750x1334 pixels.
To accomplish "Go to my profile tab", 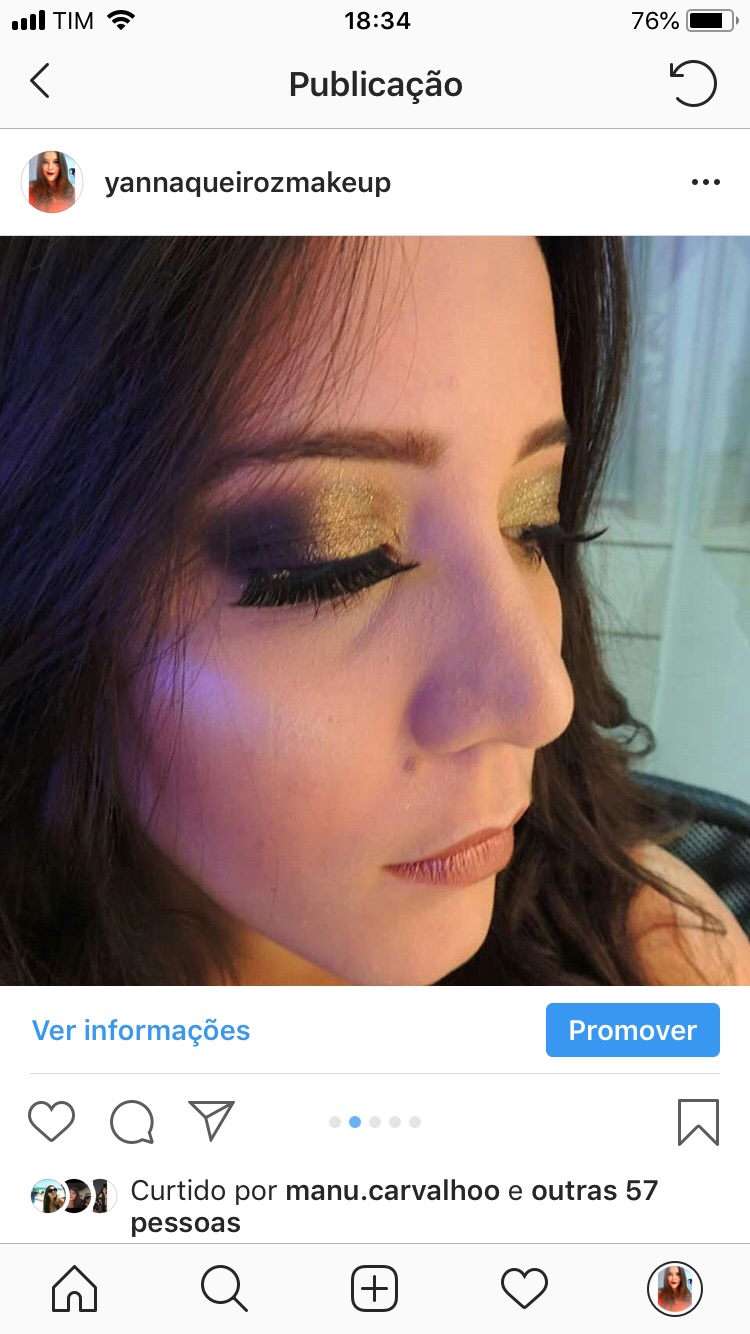I will (x=675, y=1288).
